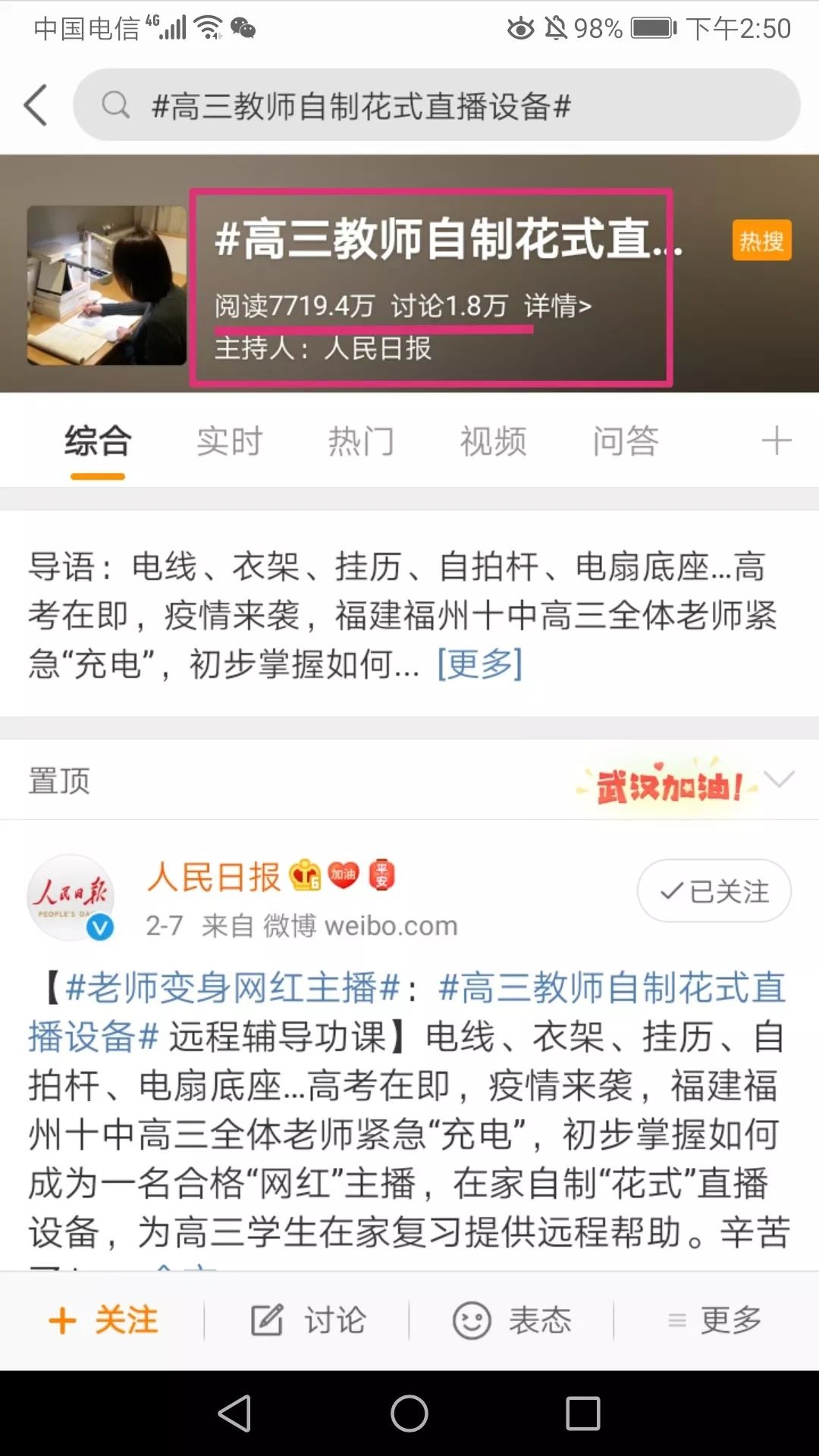Image resolution: width=819 pixels, height=1456 pixels.
Task: Open the 更多 menu in bottom bar
Action: pyautogui.click(x=714, y=1320)
